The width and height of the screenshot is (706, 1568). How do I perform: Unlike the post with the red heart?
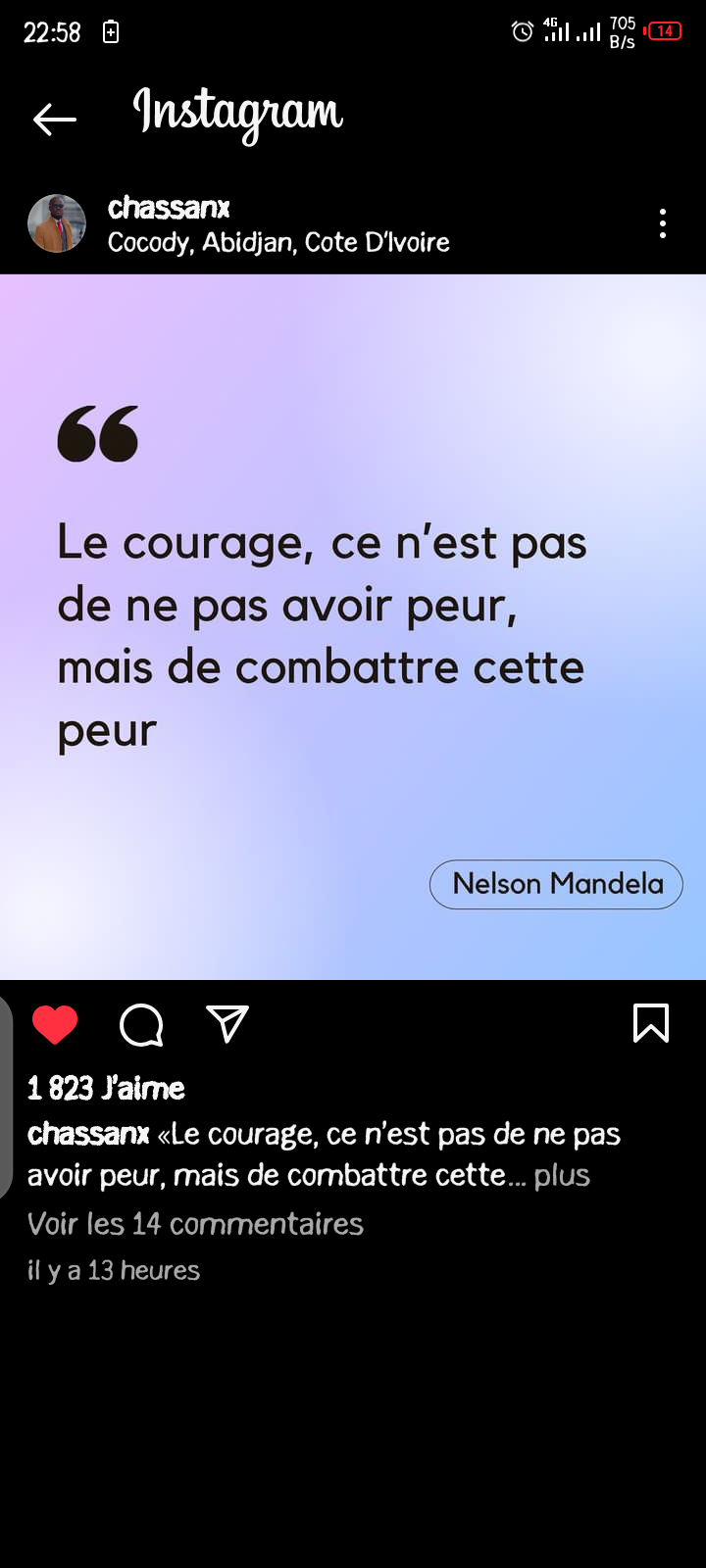coord(55,1024)
